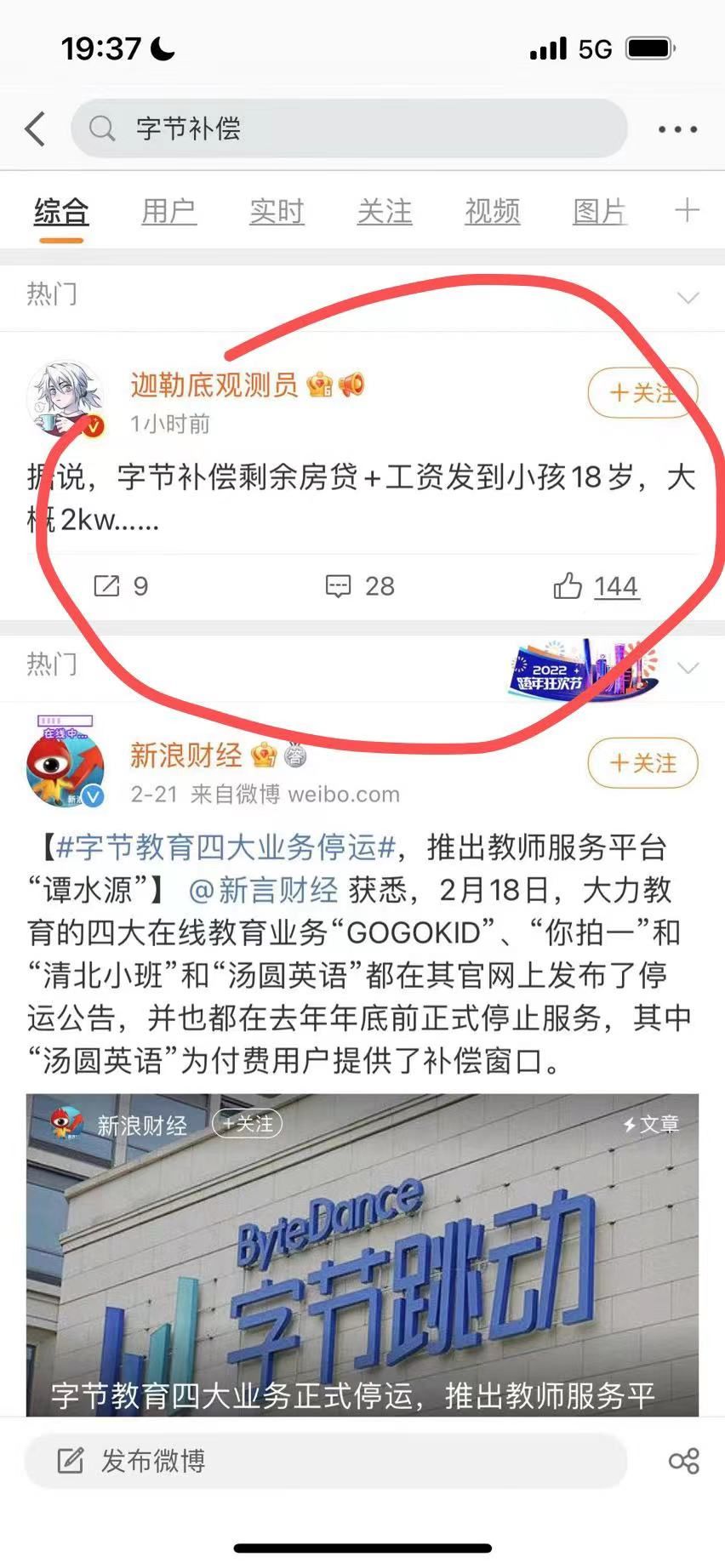The width and height of the screenshot is (725, 1568).
Task: Tap the 字节补偿 search field
Action: [349, 129]
